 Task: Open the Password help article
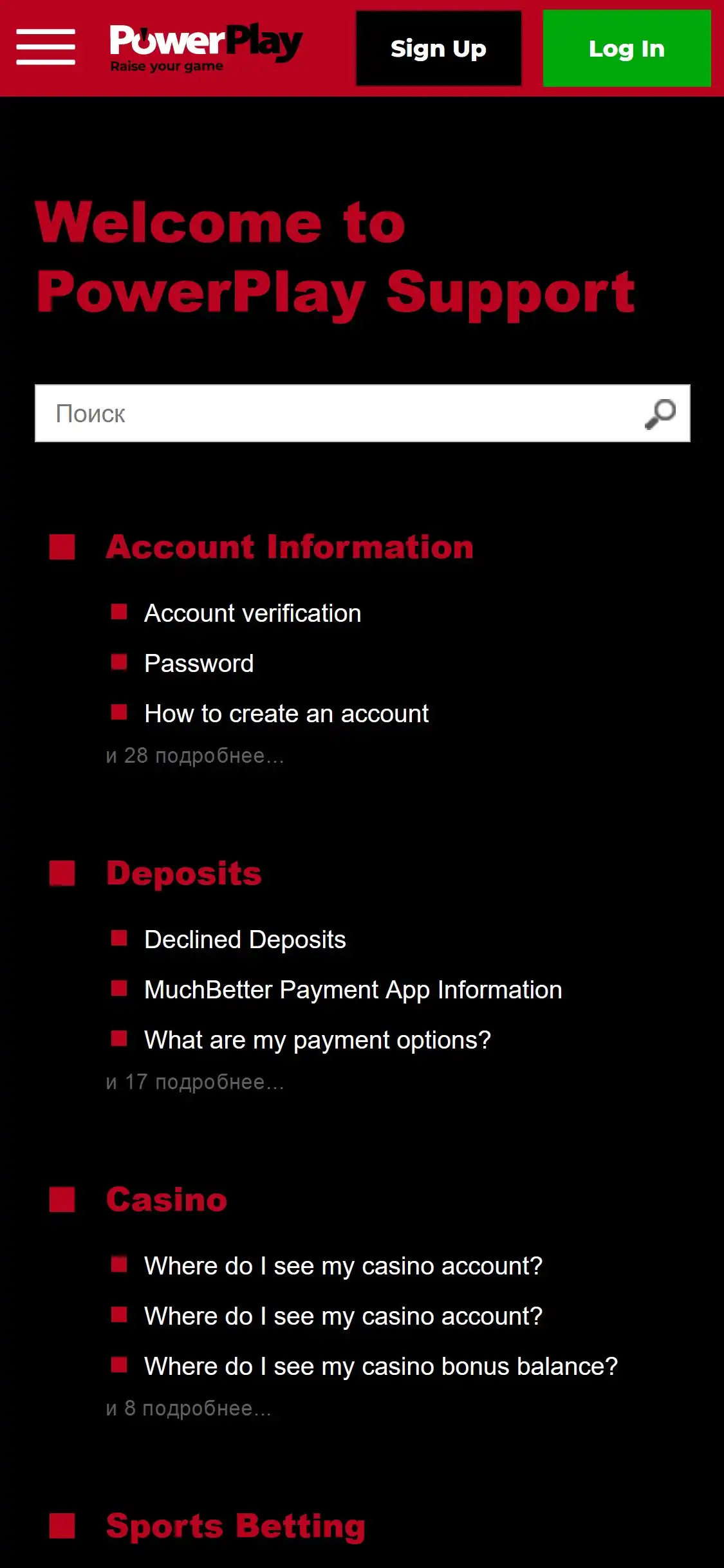tap(199, 664)
